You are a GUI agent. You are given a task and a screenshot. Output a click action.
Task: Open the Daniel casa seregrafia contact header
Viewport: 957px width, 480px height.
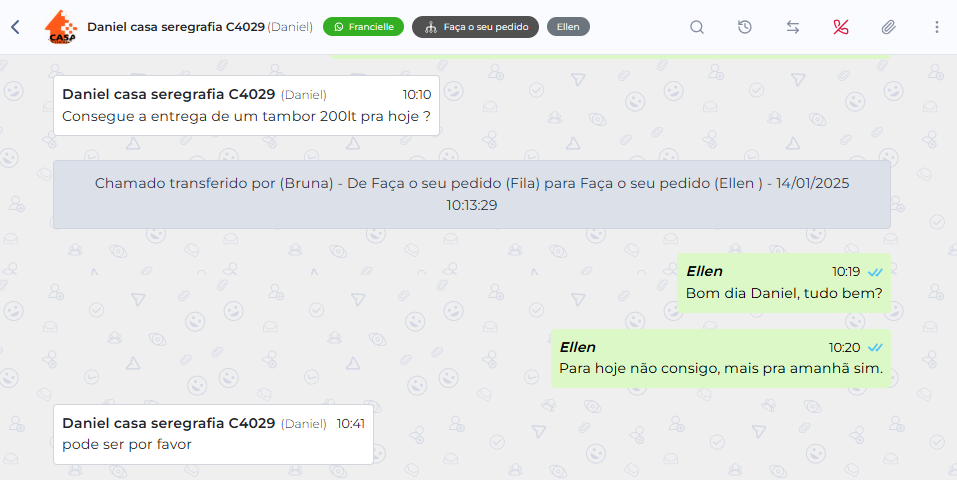pyautogui.click(x=175, y=27)
